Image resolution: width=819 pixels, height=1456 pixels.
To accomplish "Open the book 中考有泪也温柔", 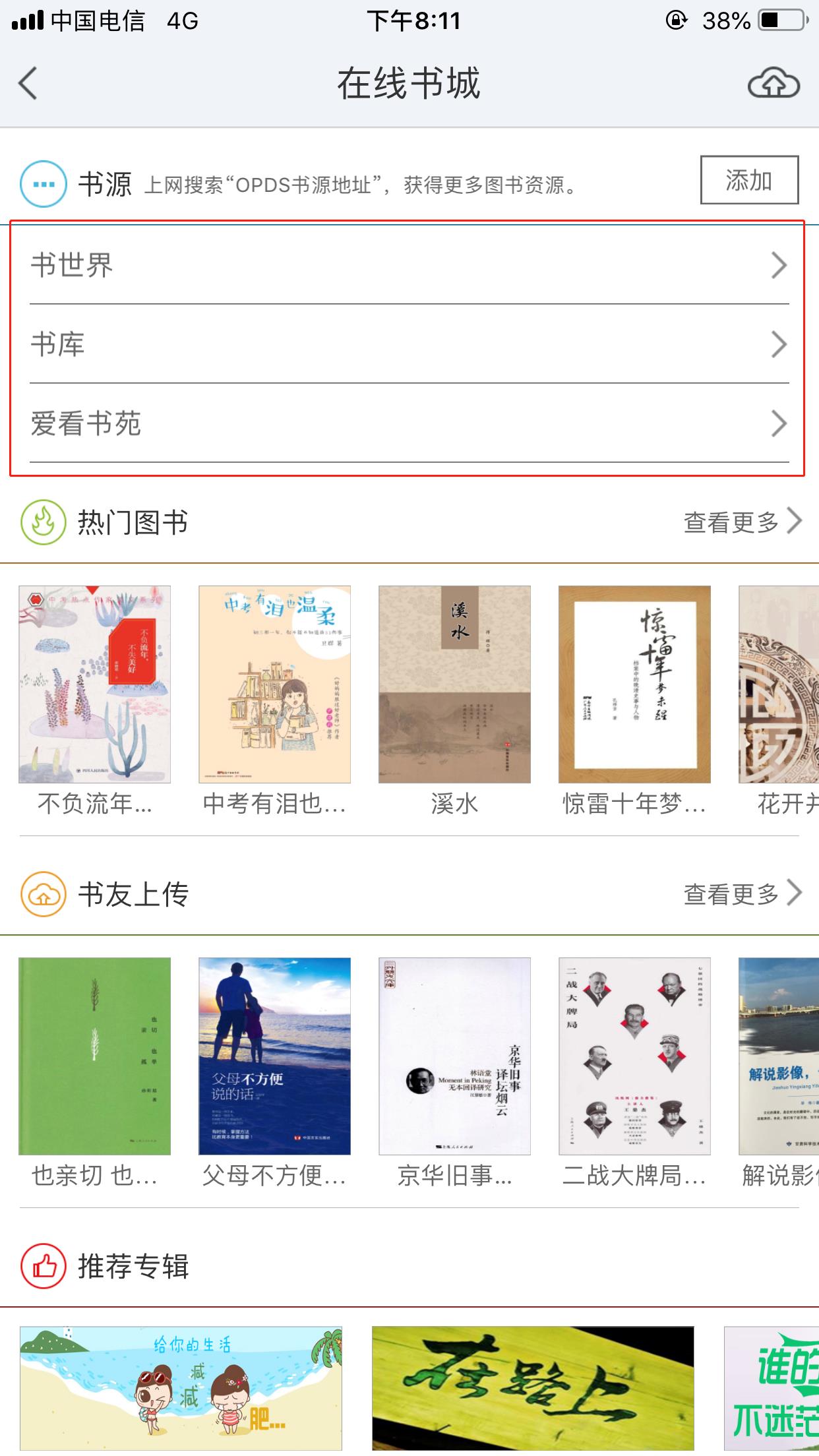I will point(274,684).
